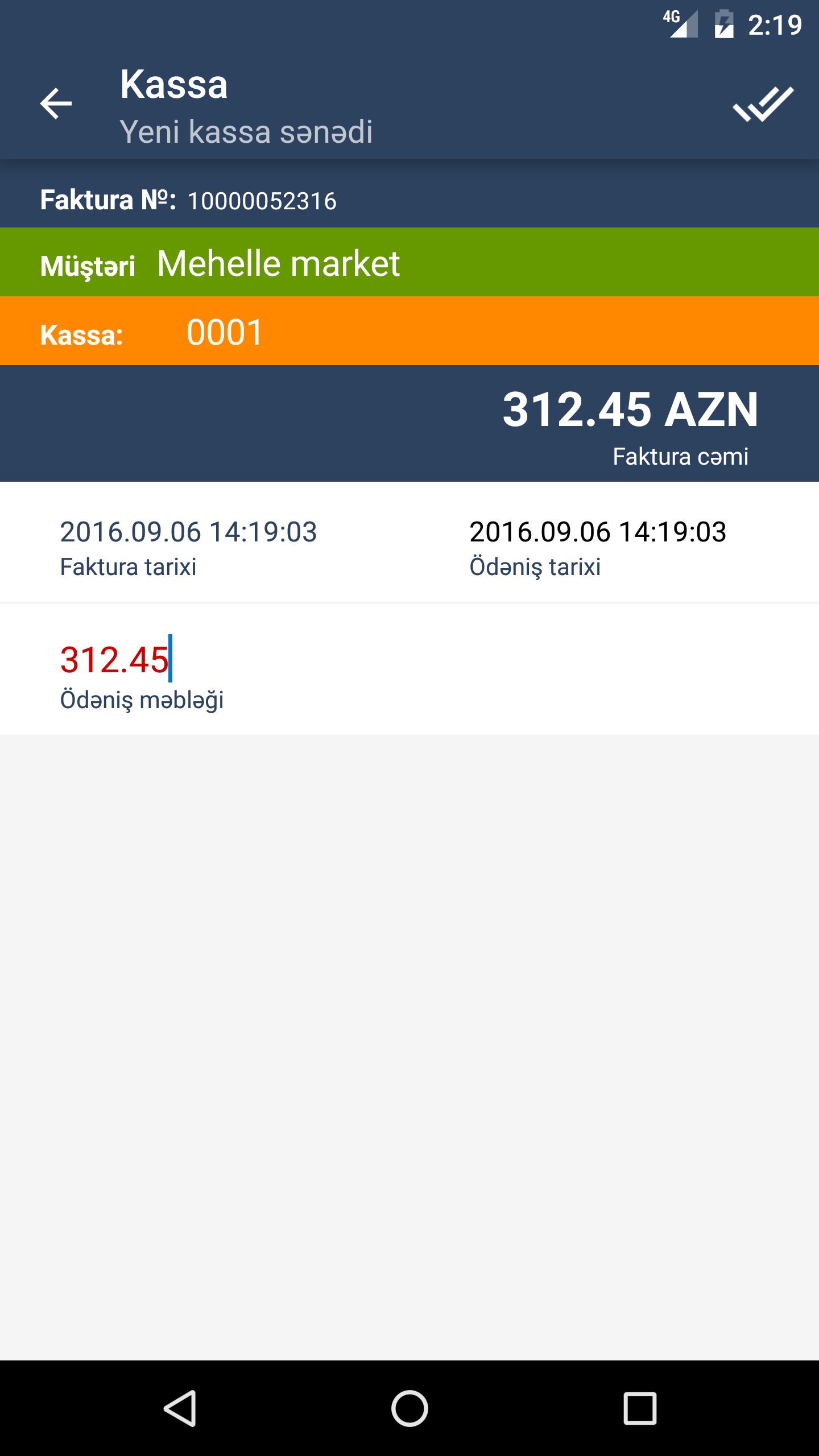This screenshot has height=1456, width=819.
Task: Tap Faktura № 10000052316 line
Action: [188, 199]
